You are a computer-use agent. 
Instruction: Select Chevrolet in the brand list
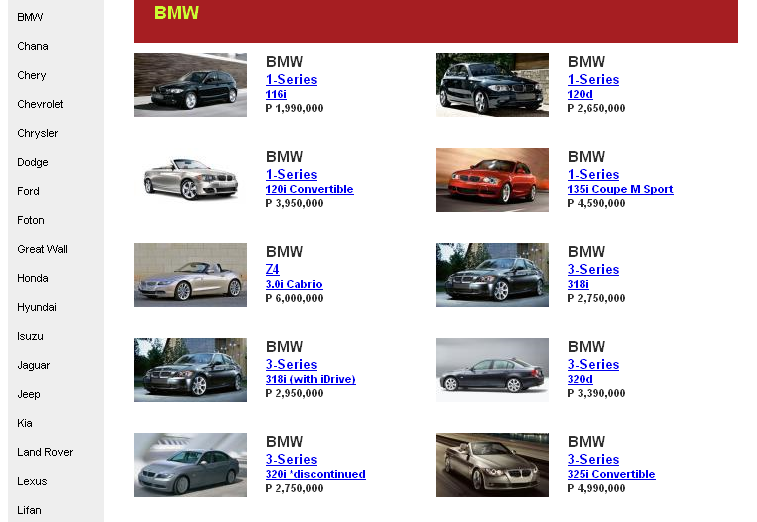point(40,104)
